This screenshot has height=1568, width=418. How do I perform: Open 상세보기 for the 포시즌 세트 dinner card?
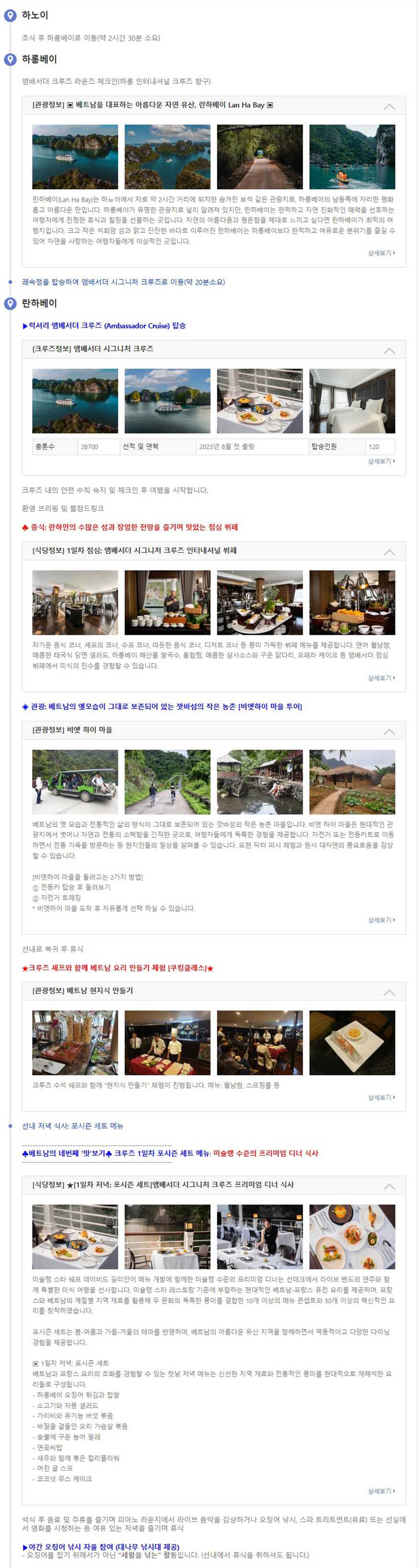pyautogui.click(x=381, y=1491)
